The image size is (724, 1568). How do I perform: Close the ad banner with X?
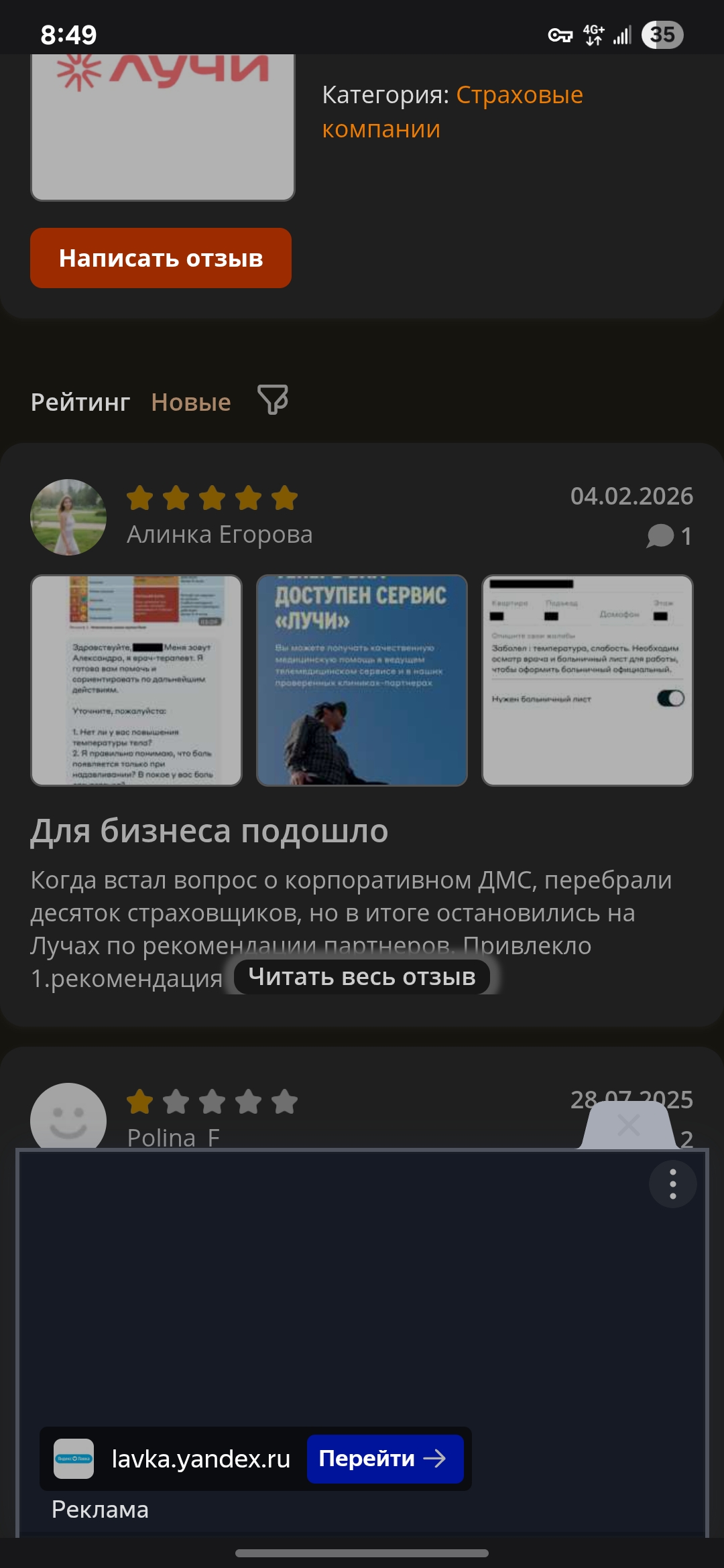[628, 1125]
